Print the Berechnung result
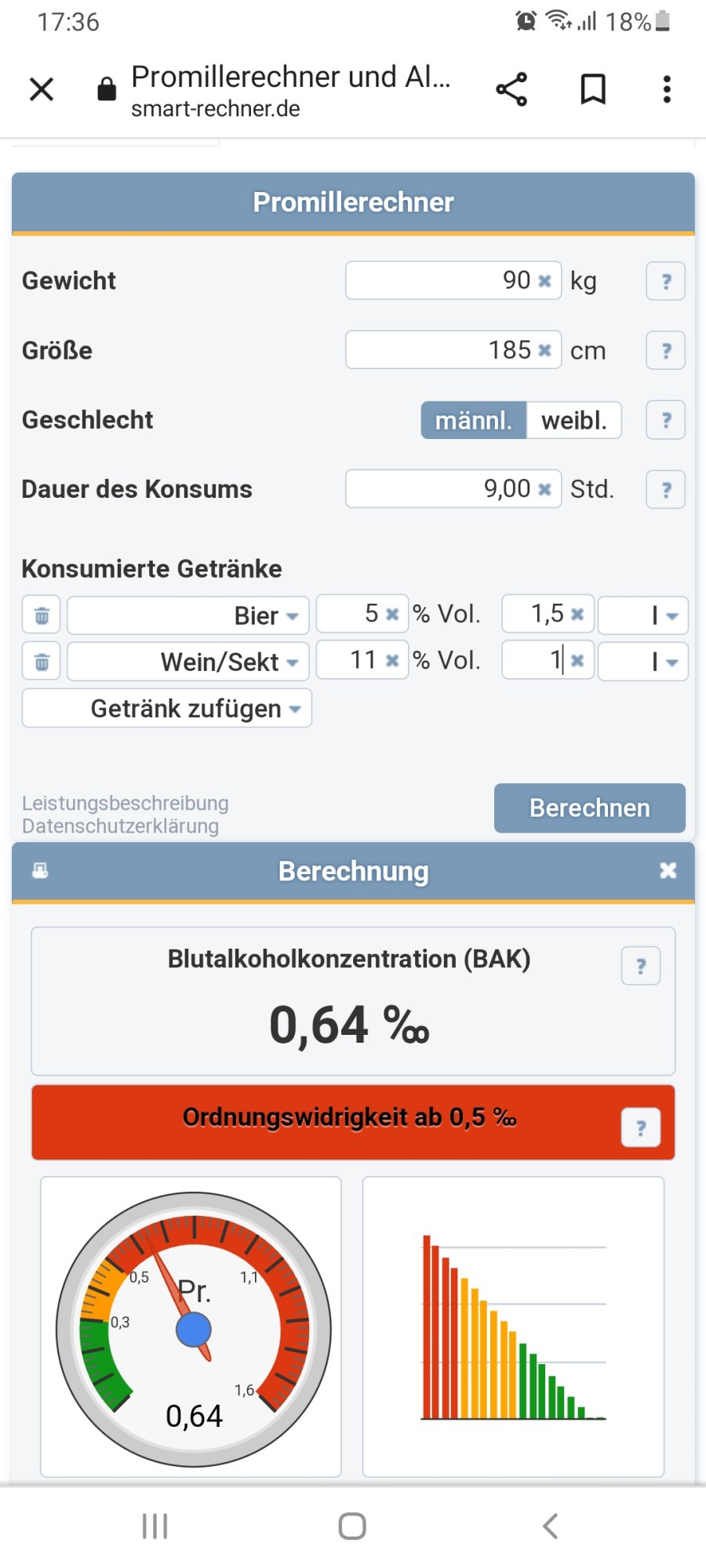The width and height of the screenshot is (706, 1568). [40, 870]
